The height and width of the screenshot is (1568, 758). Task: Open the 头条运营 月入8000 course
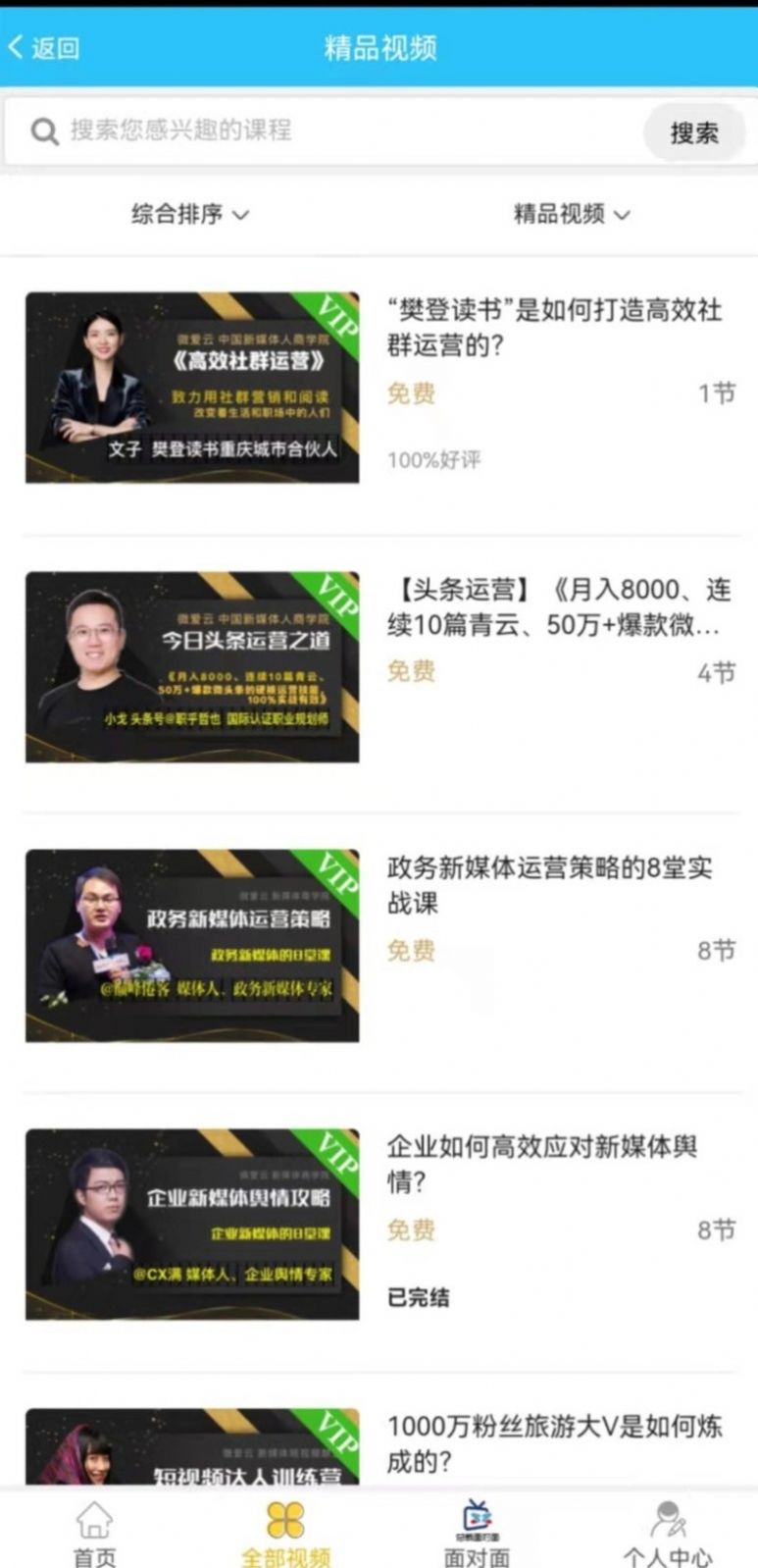(x=558, y=606)
